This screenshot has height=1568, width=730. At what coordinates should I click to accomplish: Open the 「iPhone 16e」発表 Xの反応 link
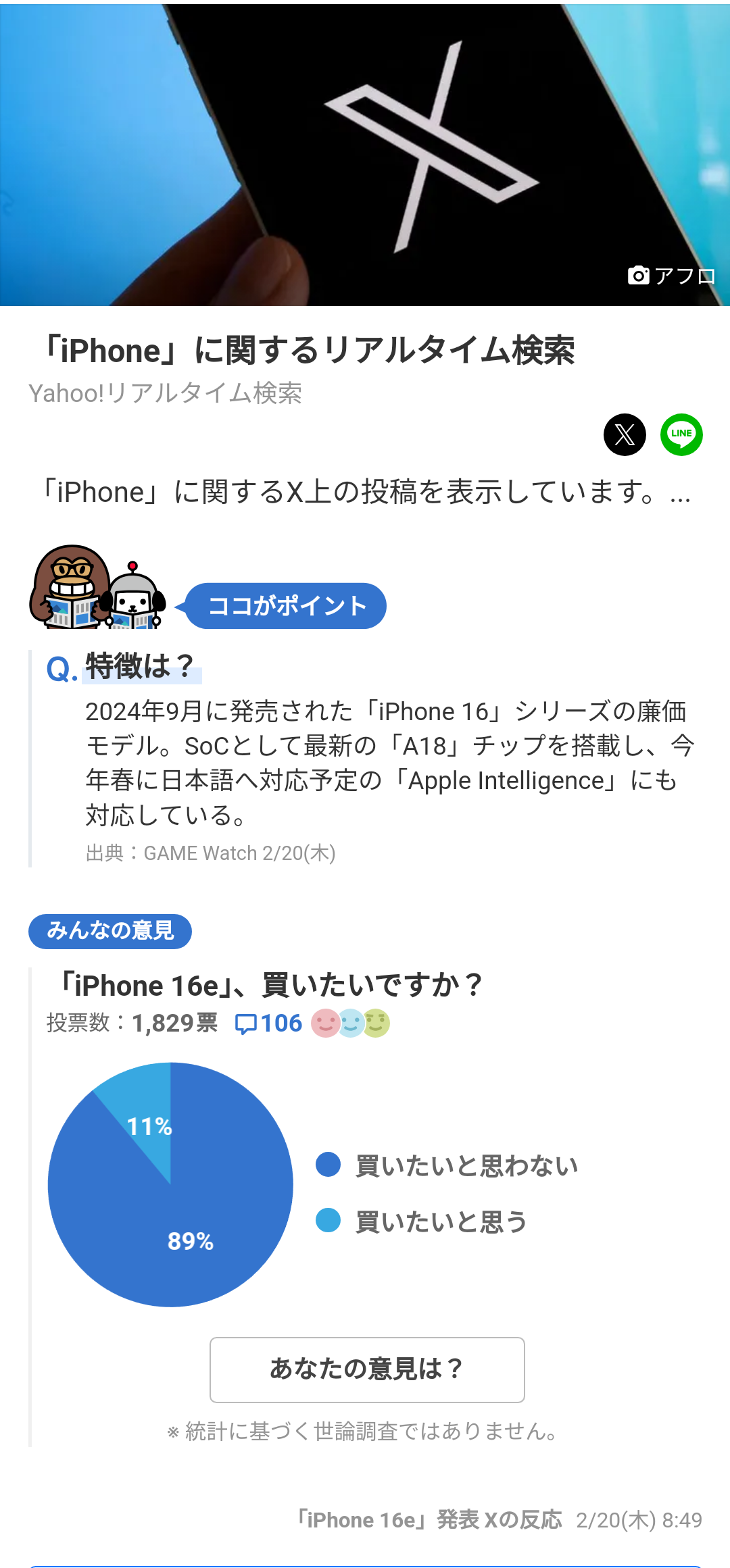(x=430, y=1520)
